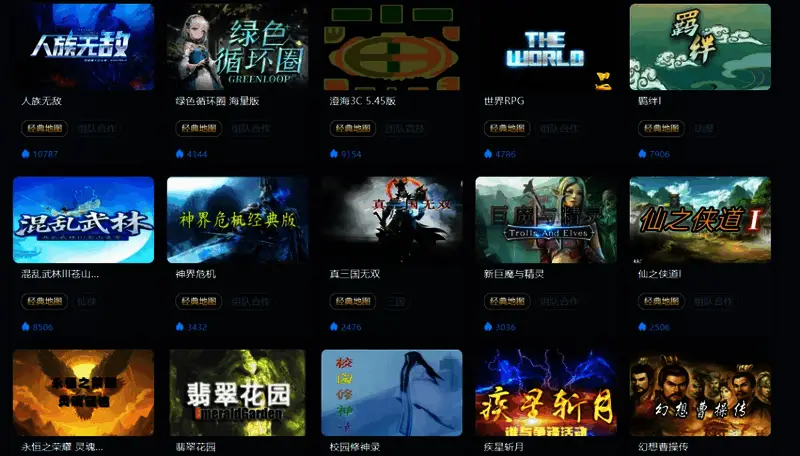The image size is (800, 456).
Task: Open the 世界RPG game card
Action: tap(545, 47)
